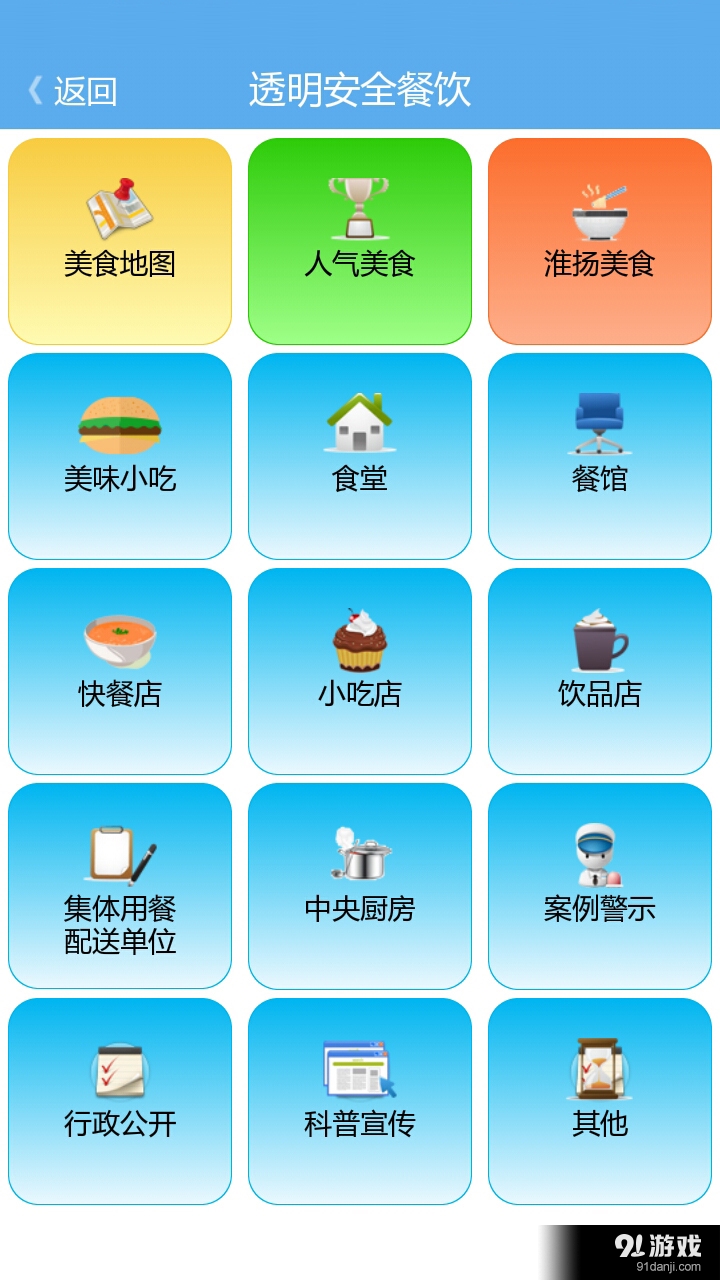Open the 人气美食 category tile
The width and height of the screenshot is (720, 1280).
[360, 241]
